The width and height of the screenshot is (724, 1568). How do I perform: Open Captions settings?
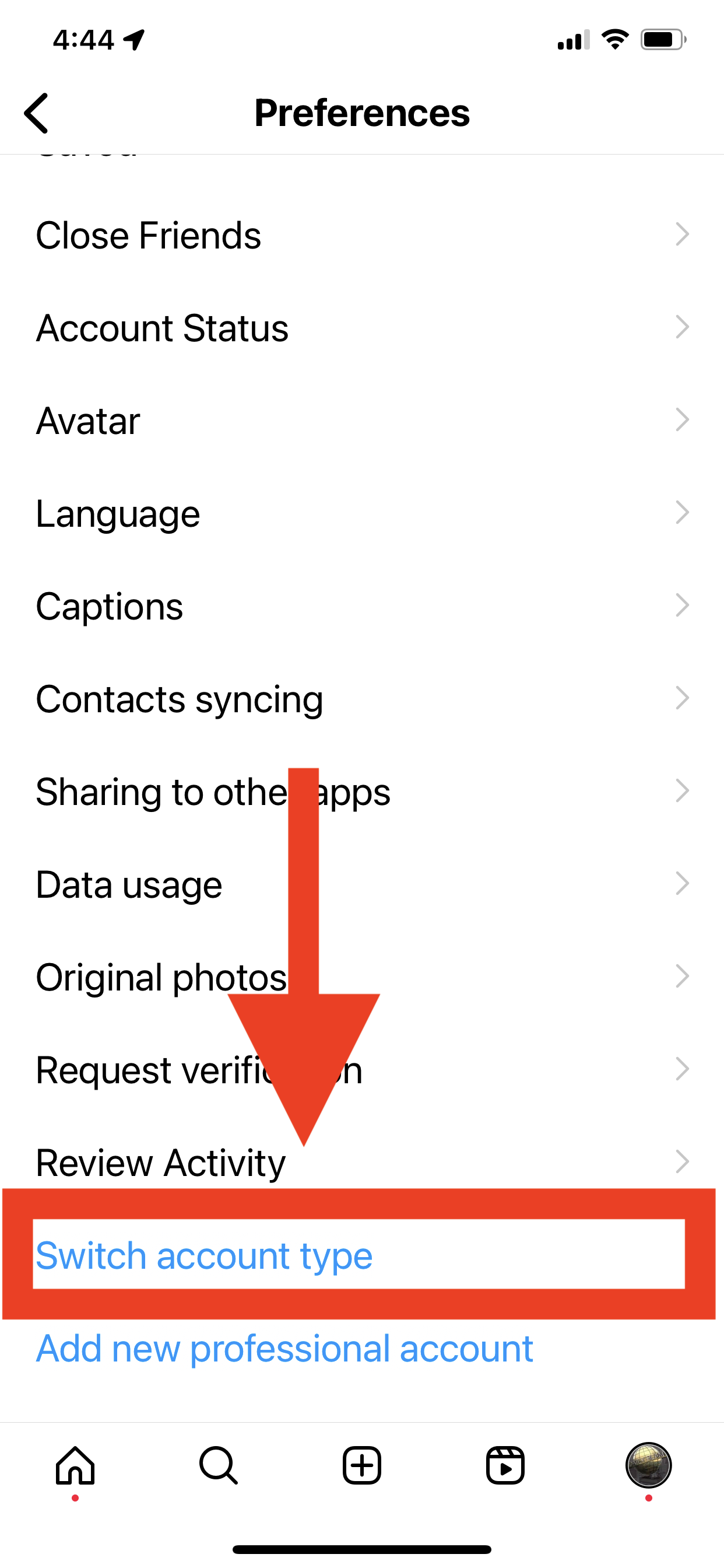coord(362,606)
